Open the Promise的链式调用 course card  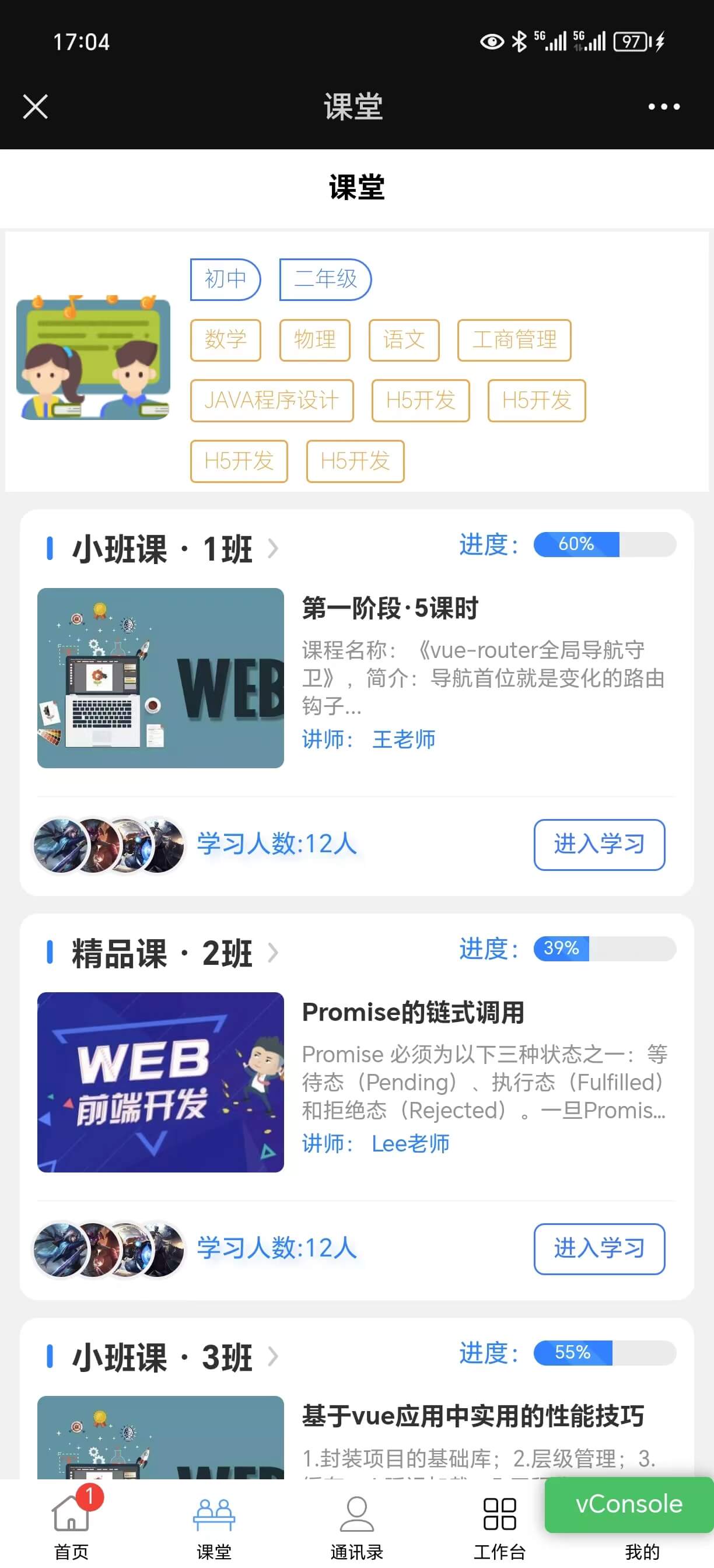(x=355, y=1081)
